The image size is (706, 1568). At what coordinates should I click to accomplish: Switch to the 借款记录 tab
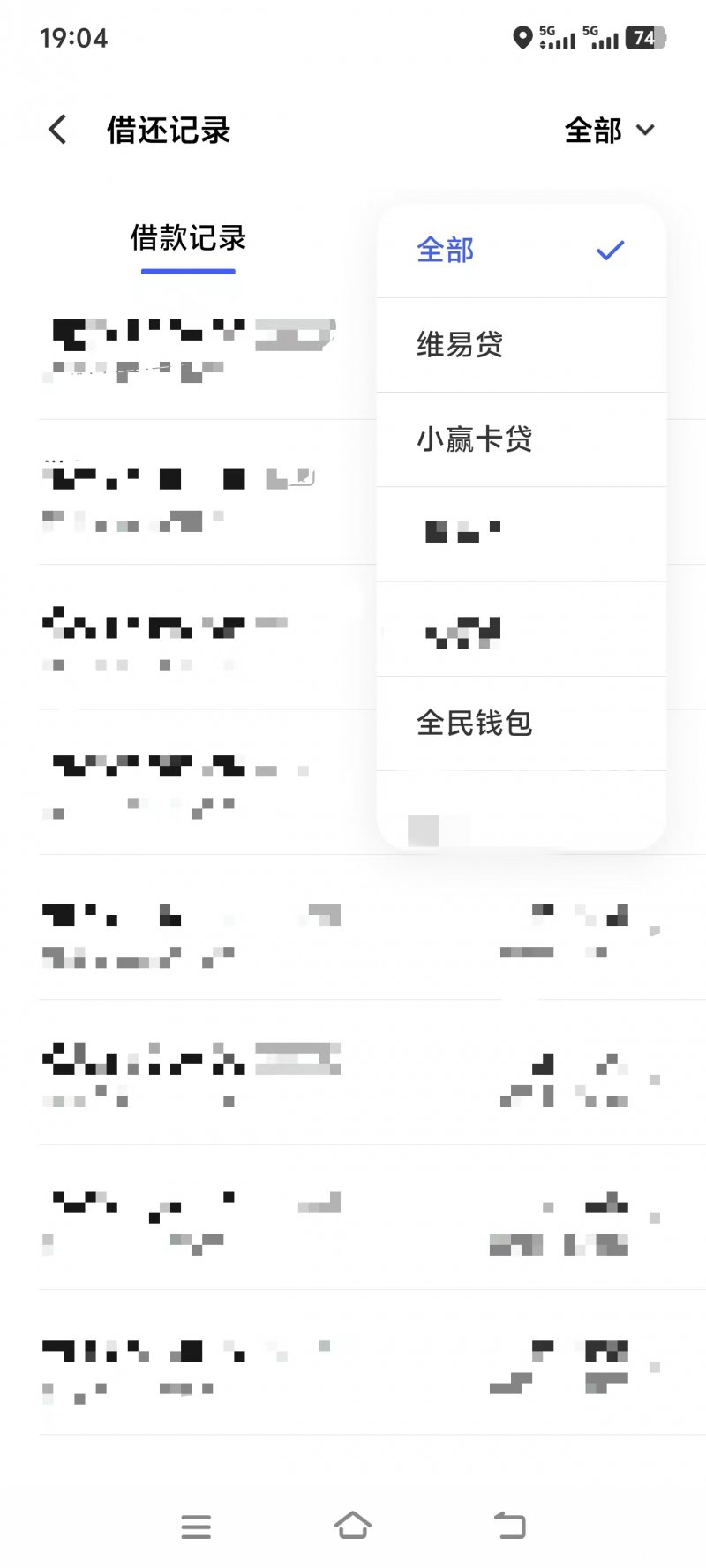point(188,238)
